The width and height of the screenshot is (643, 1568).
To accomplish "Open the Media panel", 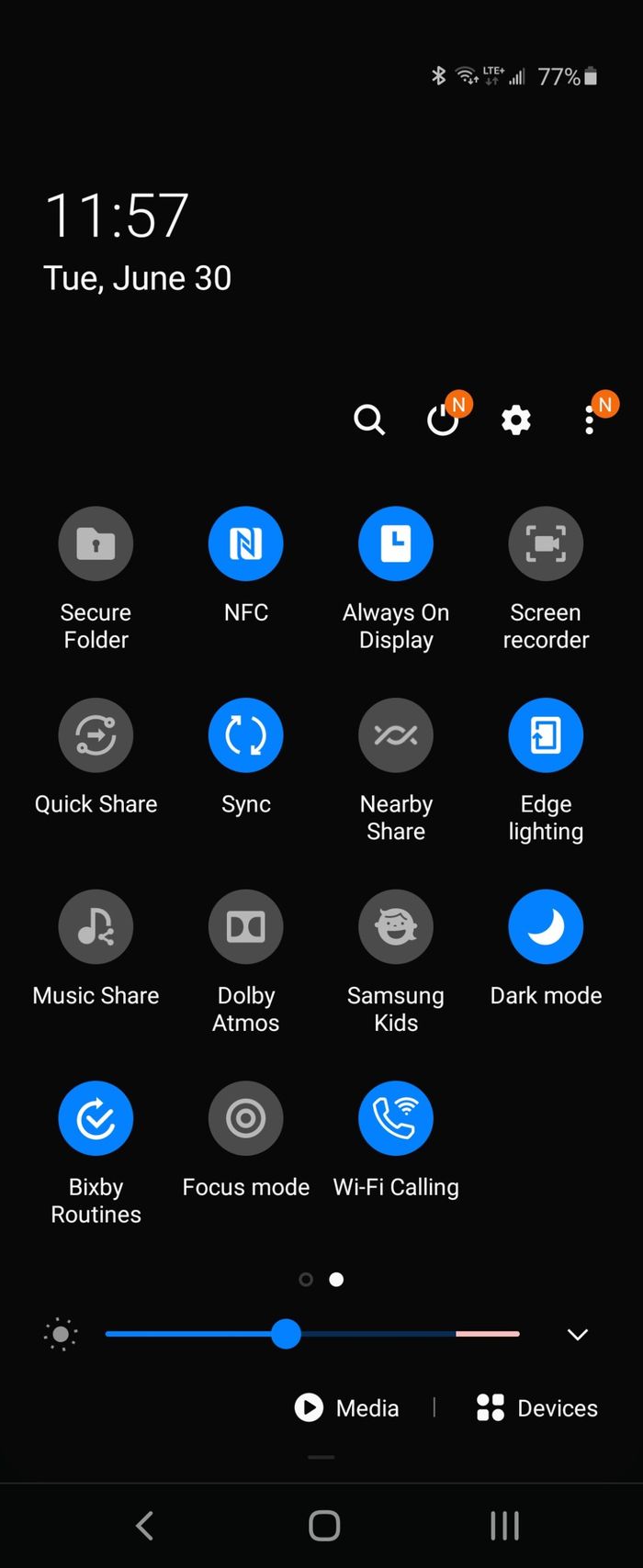I will [347, 1407].
